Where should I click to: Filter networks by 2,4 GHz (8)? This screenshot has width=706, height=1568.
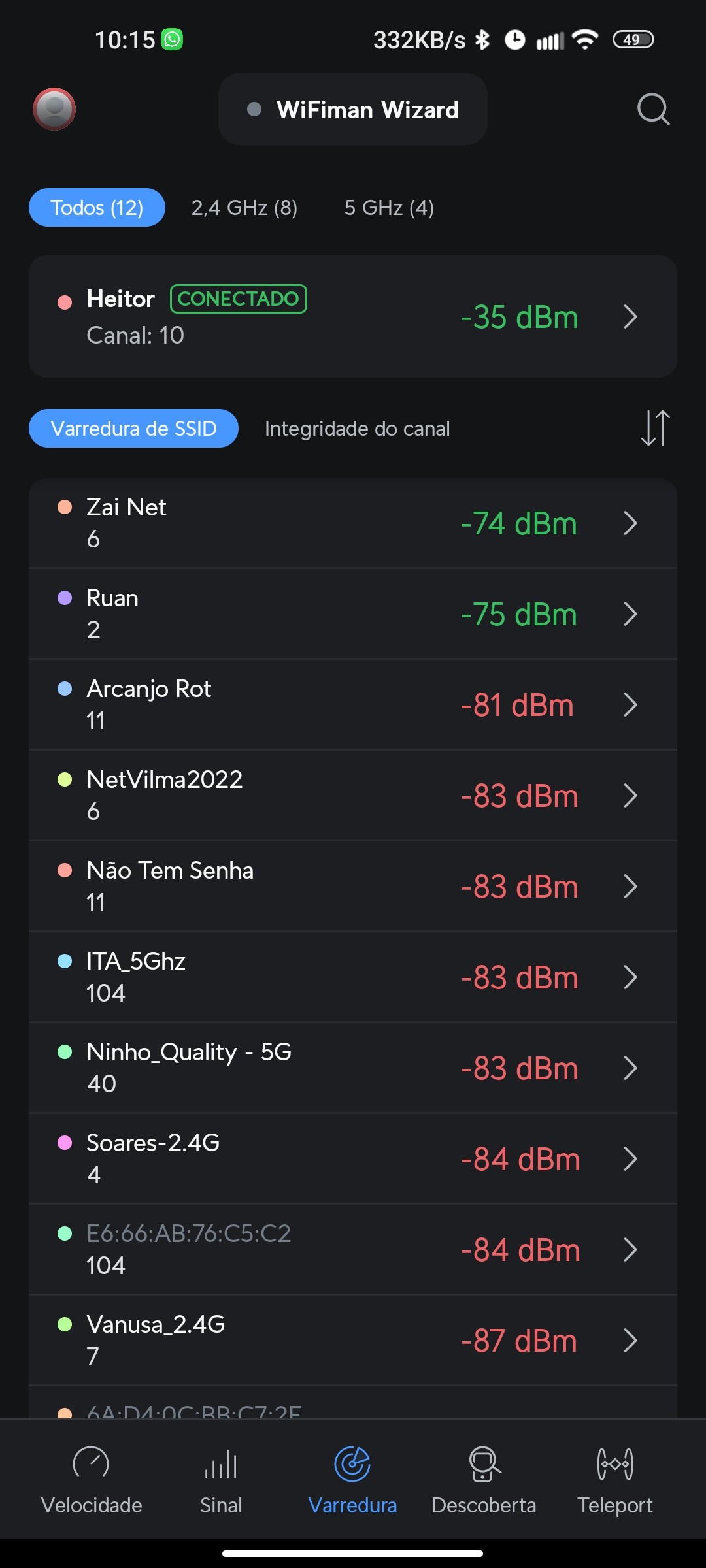pyautogui.click(x=244, y=208)
